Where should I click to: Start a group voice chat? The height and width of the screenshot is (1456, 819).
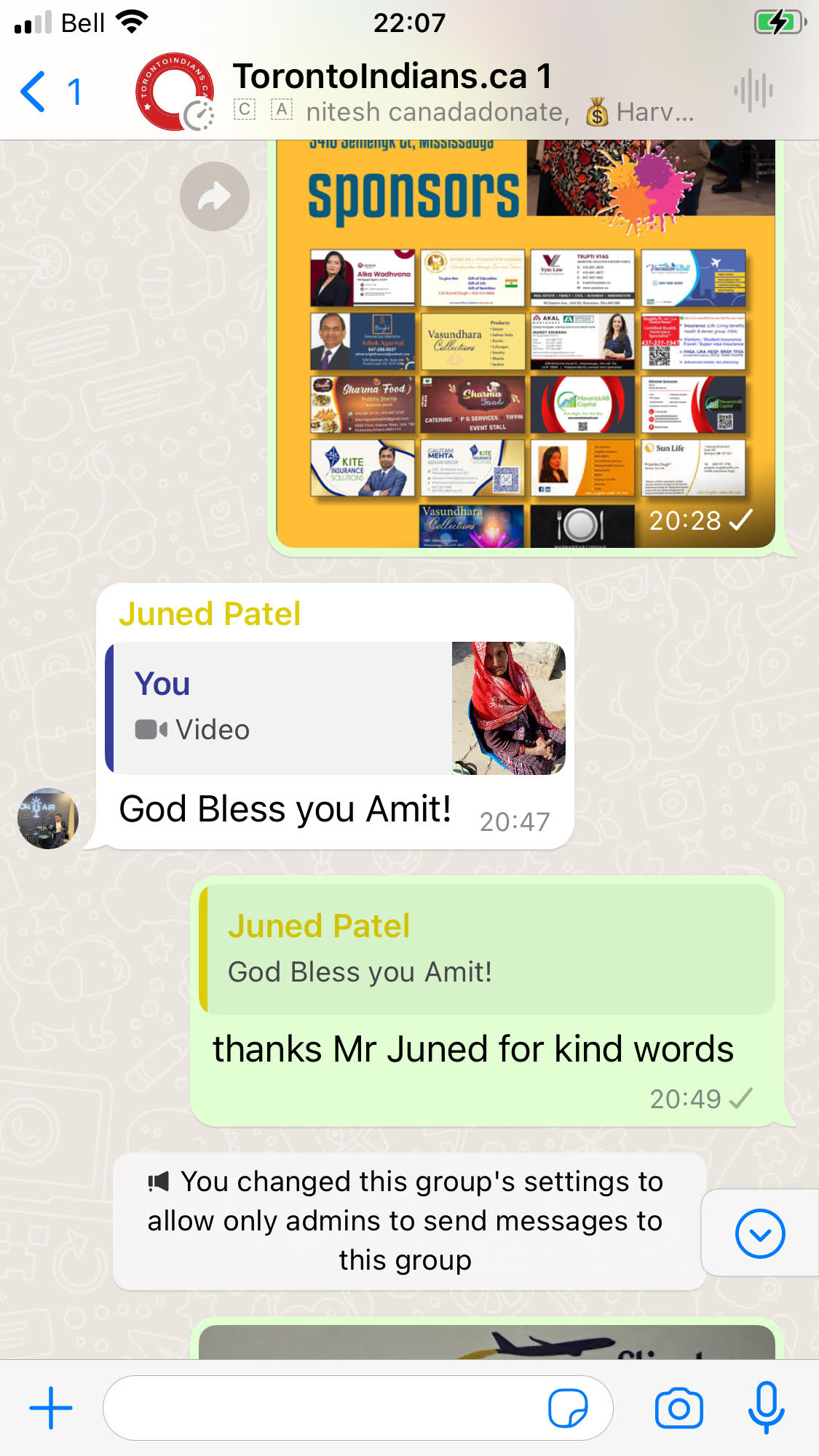(753, 92)
